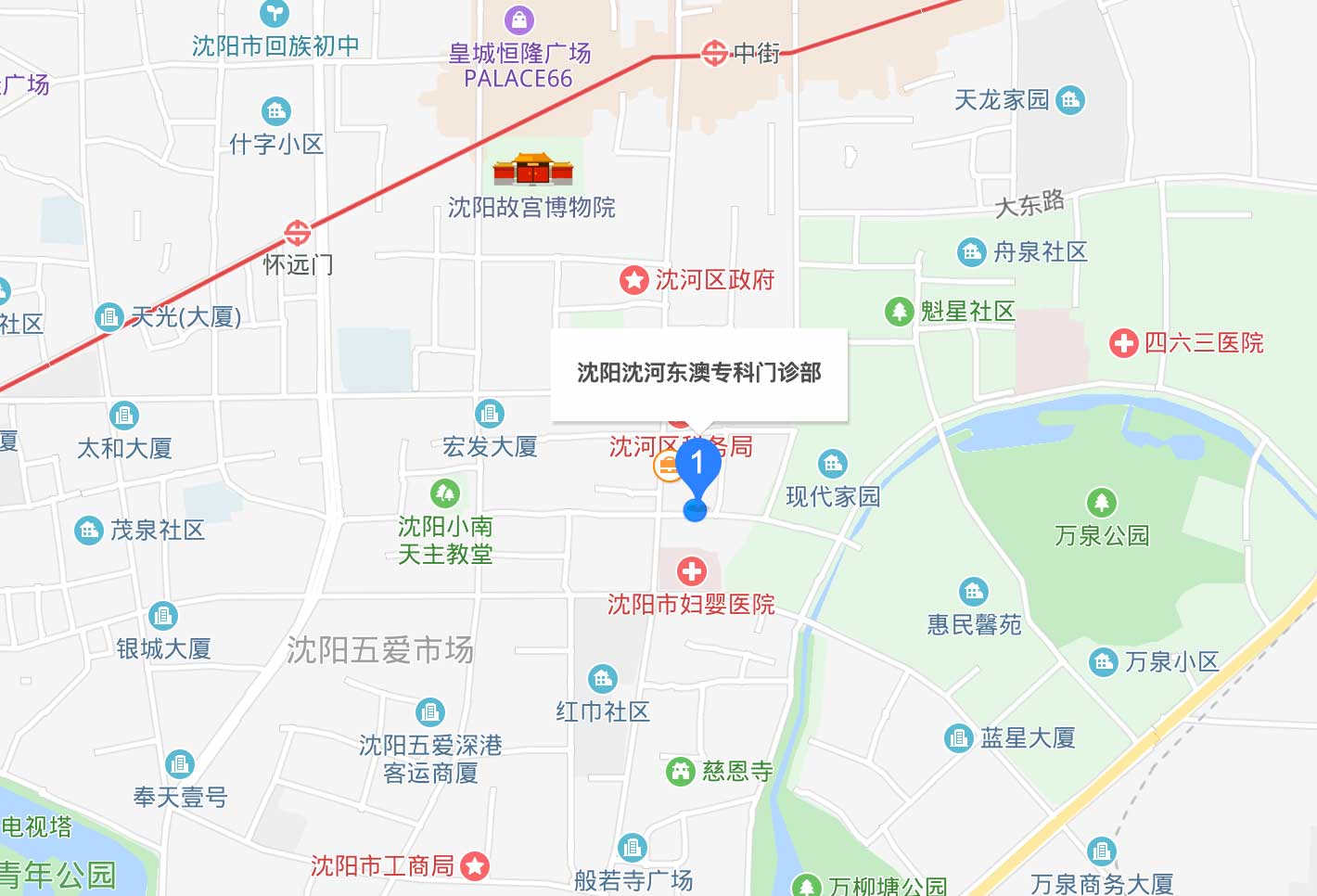Viewport: 1317px width, 896px height.
Task: Tap the blue location marker numbered 1
Action: [x=697, y=466]
